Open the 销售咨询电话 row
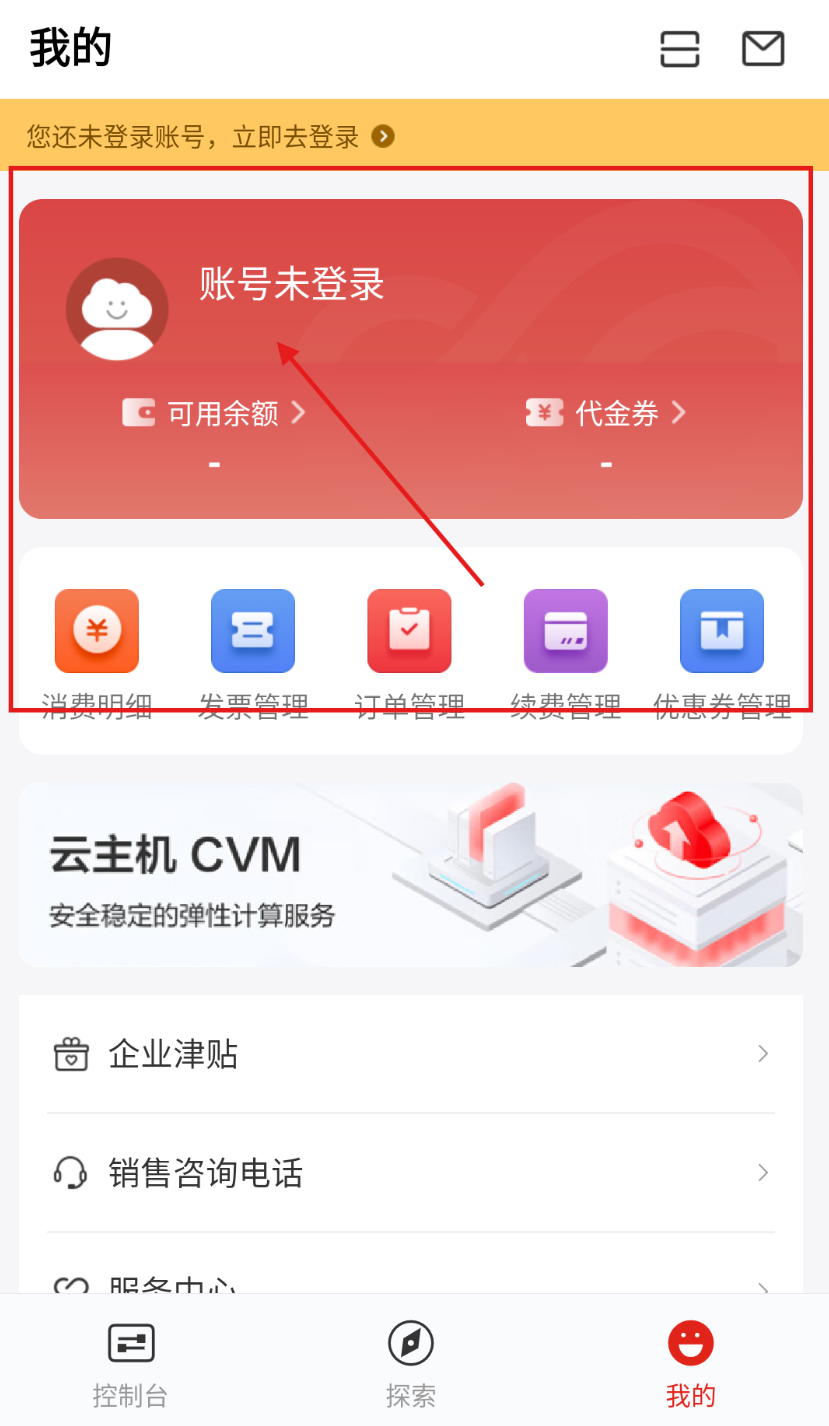Viewport: 829px width, 1426px height. (410, 1172)
